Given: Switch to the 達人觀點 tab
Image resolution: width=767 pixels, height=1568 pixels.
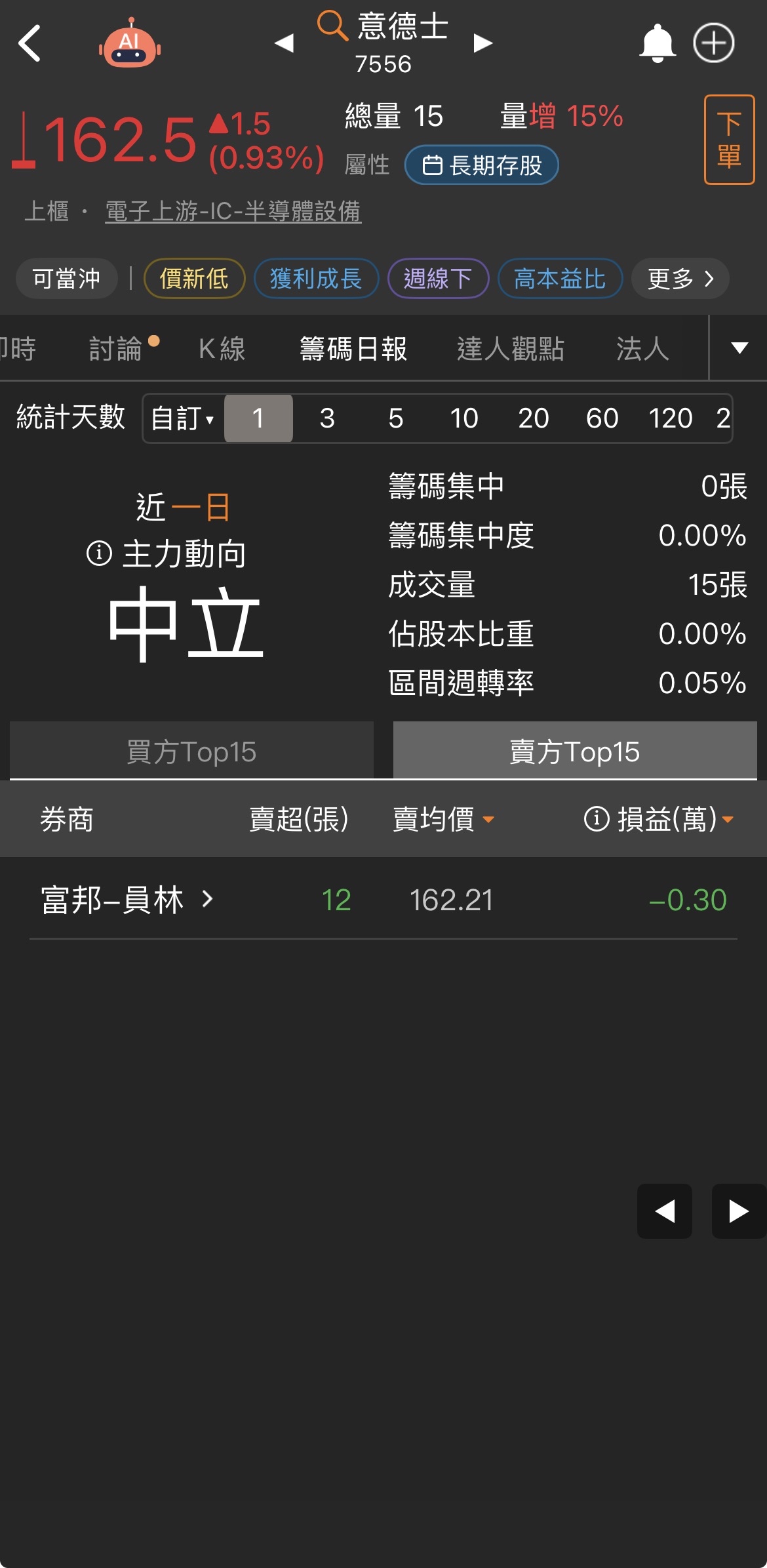Looking at the screenshot, I should (x=510, y=348).
